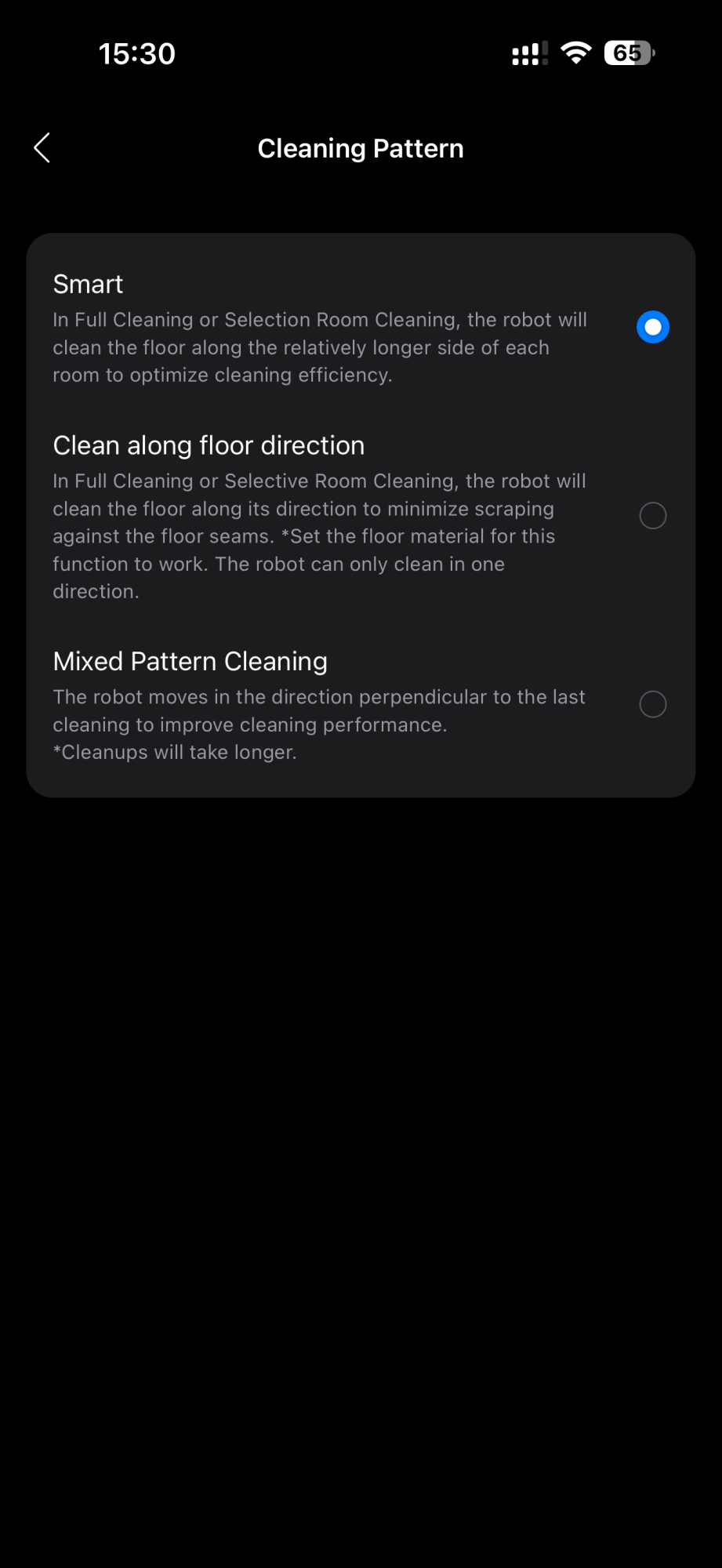The width and height of the screenshot is (722, 1568).
Task: Choose Clean along floor direction option
Action: [652, 516]
